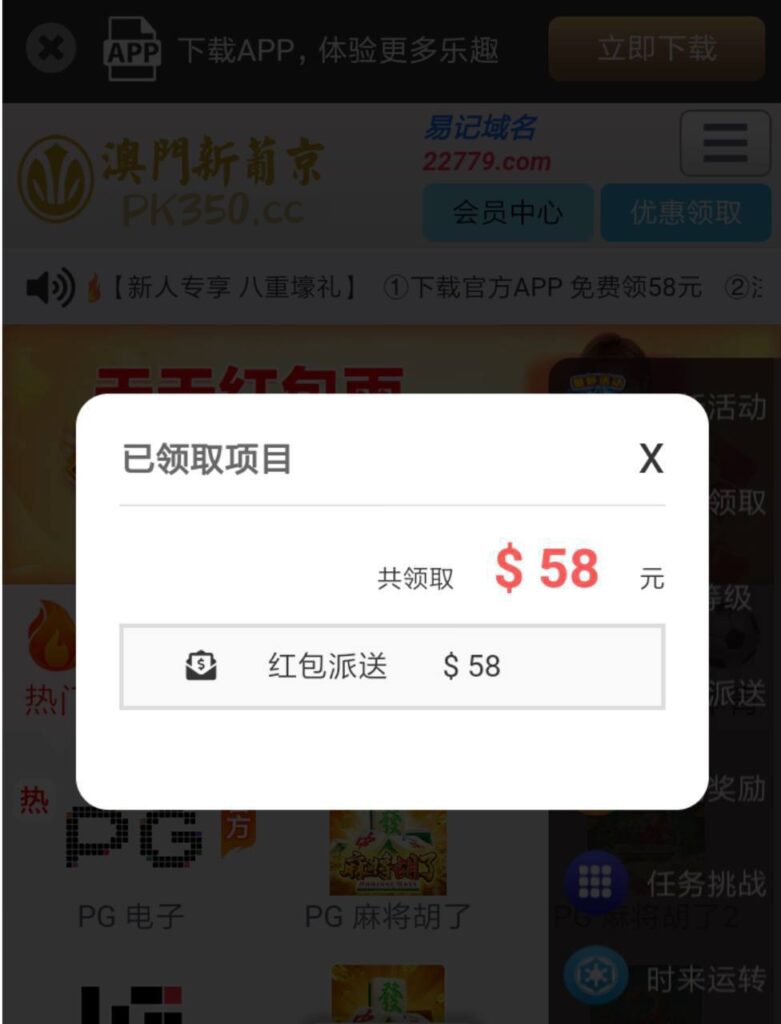The height and width of the screenshot is (1024, 781).
Task: Click the red envelope icon beside 红包派送
Action: (x=199, y=665)
